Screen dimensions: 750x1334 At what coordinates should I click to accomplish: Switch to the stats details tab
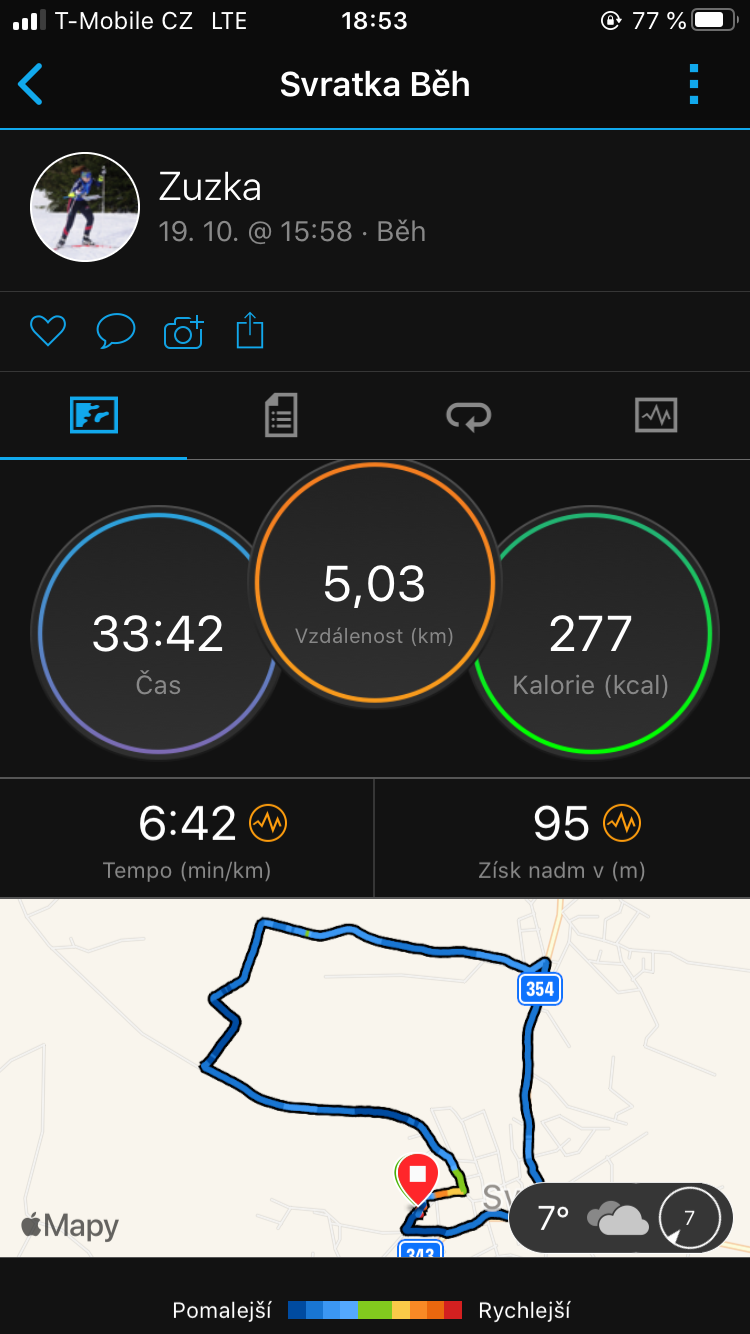(281, 415)
